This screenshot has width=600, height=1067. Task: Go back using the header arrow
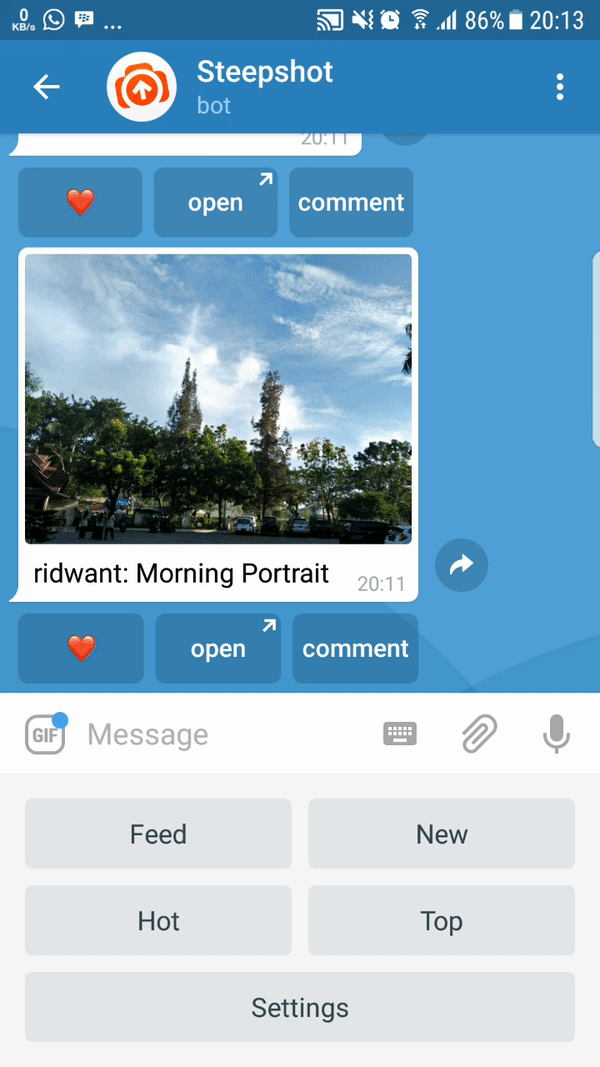click(46, 87)
